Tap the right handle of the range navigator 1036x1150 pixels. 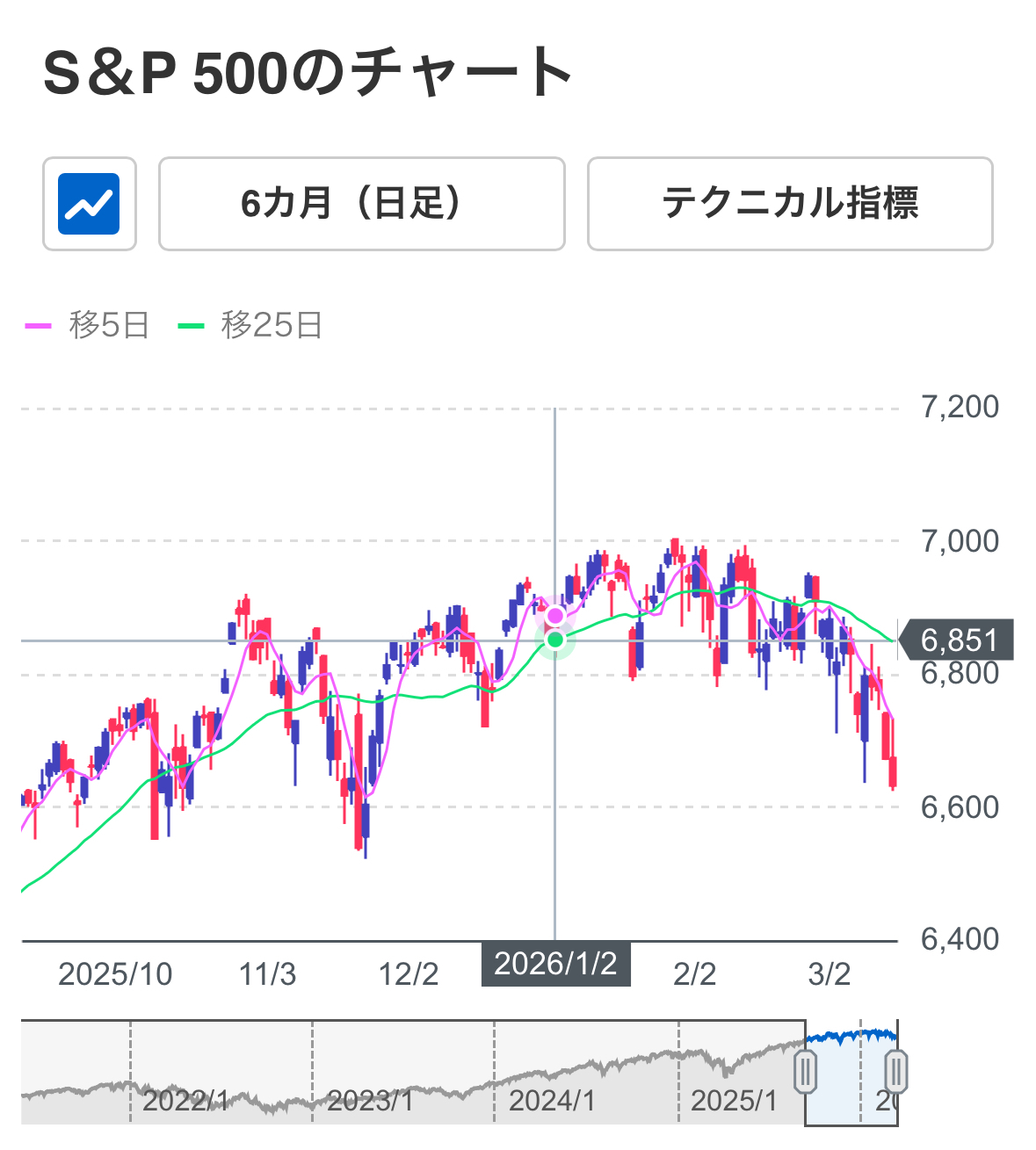click(895, 1073)
